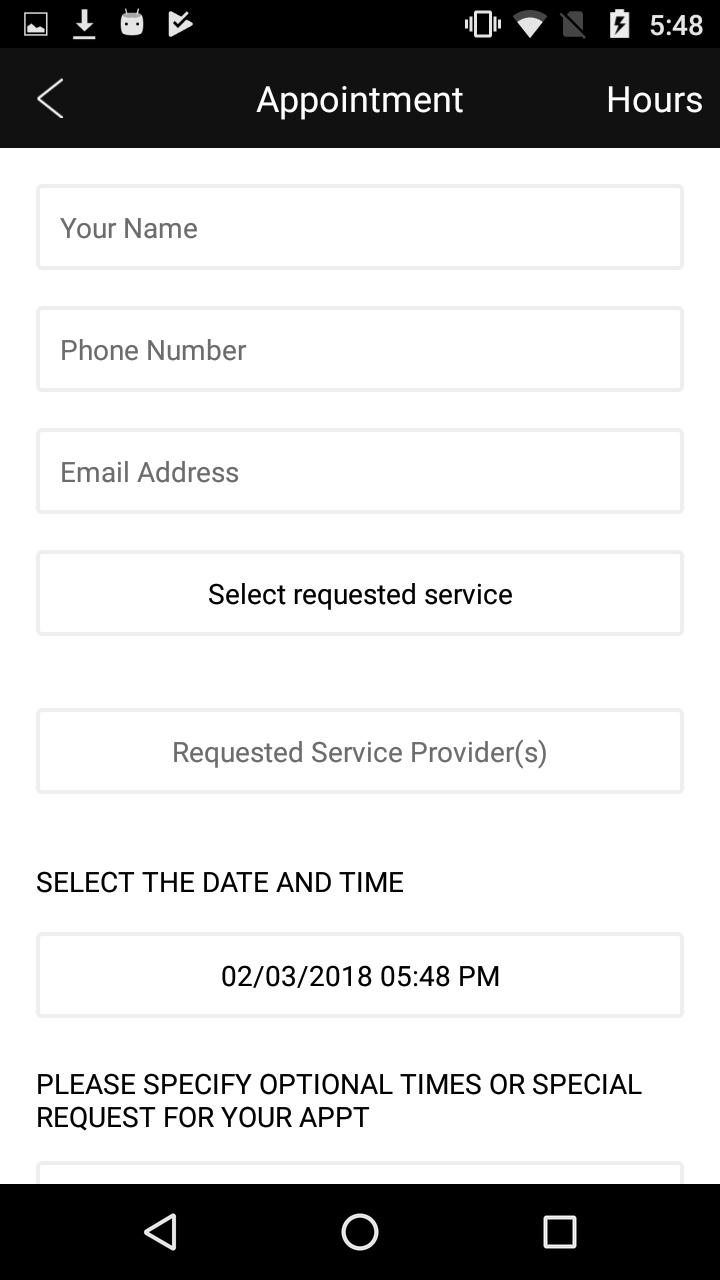720x1280 pixels.
Task: Open the Hours page
Action: tap(653, 98)
